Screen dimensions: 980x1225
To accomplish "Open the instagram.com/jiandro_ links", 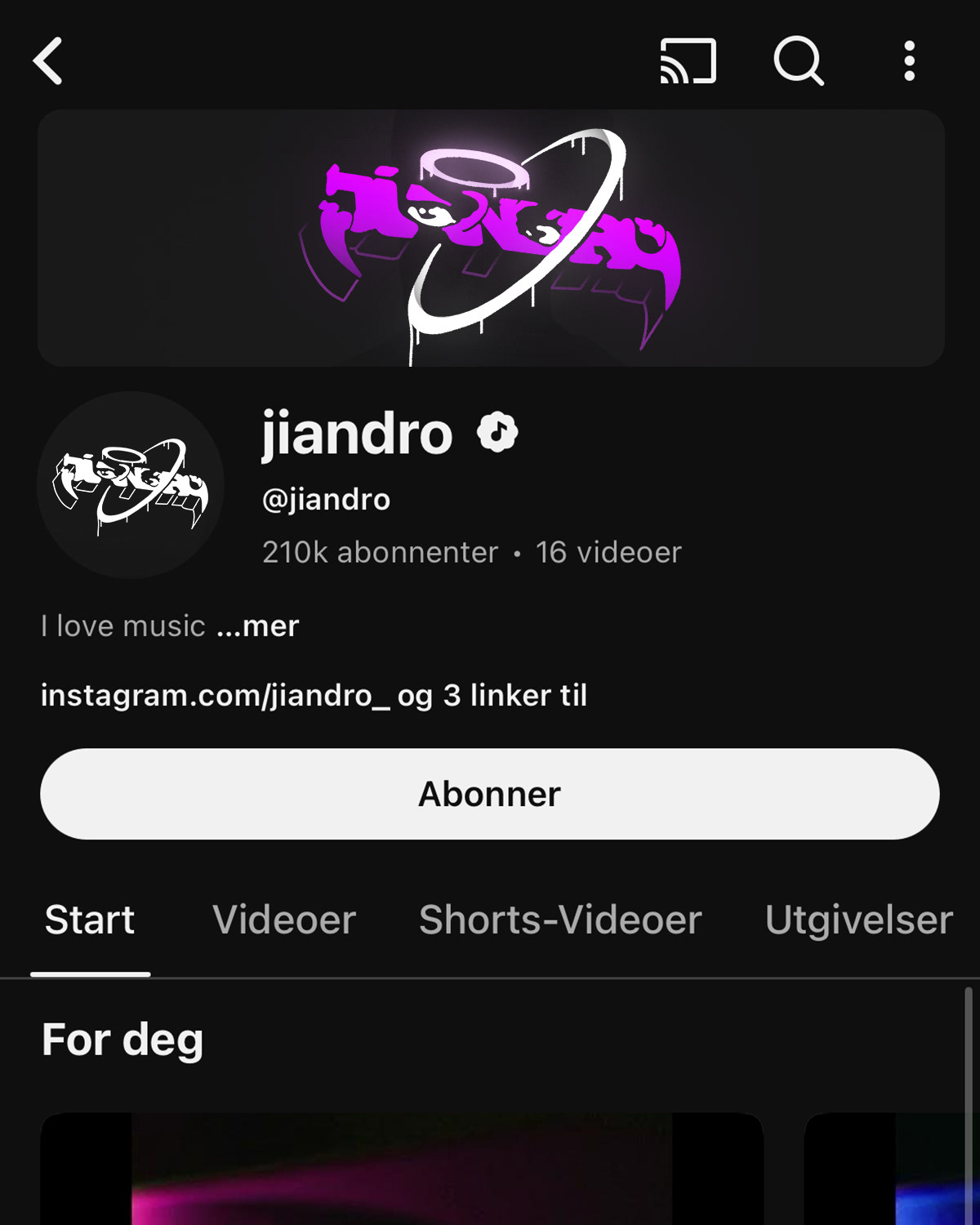I will click(x=314, y=696).
